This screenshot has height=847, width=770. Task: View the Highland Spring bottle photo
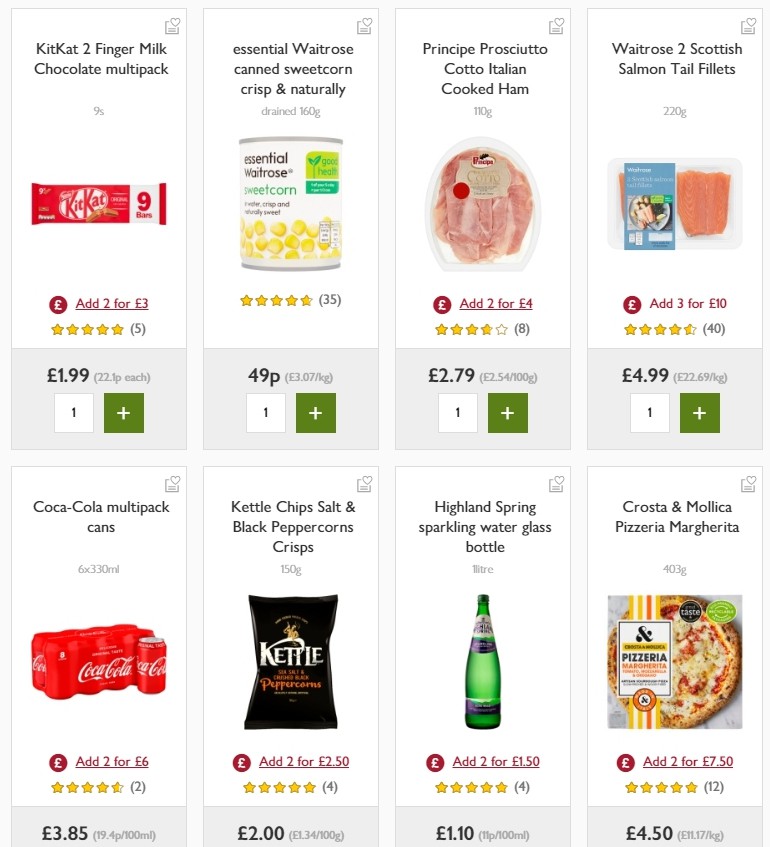click(x=482, y=661)
